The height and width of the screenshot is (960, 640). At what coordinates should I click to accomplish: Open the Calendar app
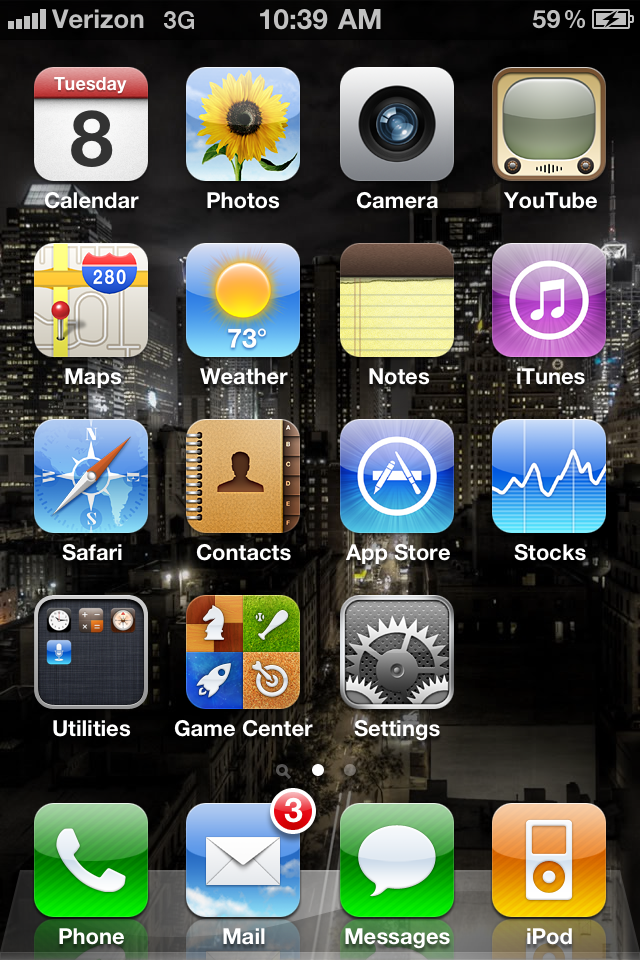click(91, 124)
